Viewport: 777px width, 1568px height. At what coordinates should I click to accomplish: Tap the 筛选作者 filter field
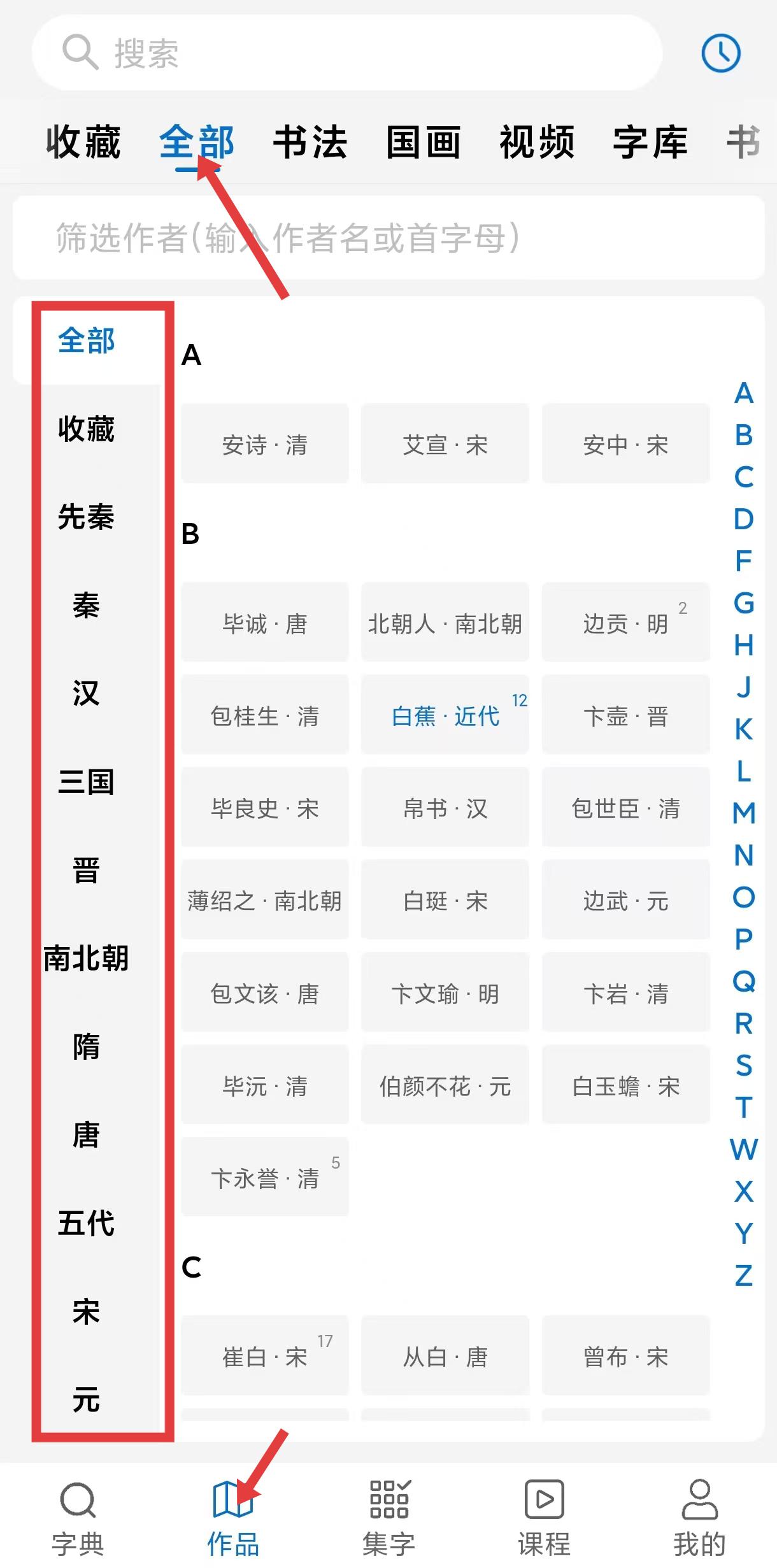388,238
